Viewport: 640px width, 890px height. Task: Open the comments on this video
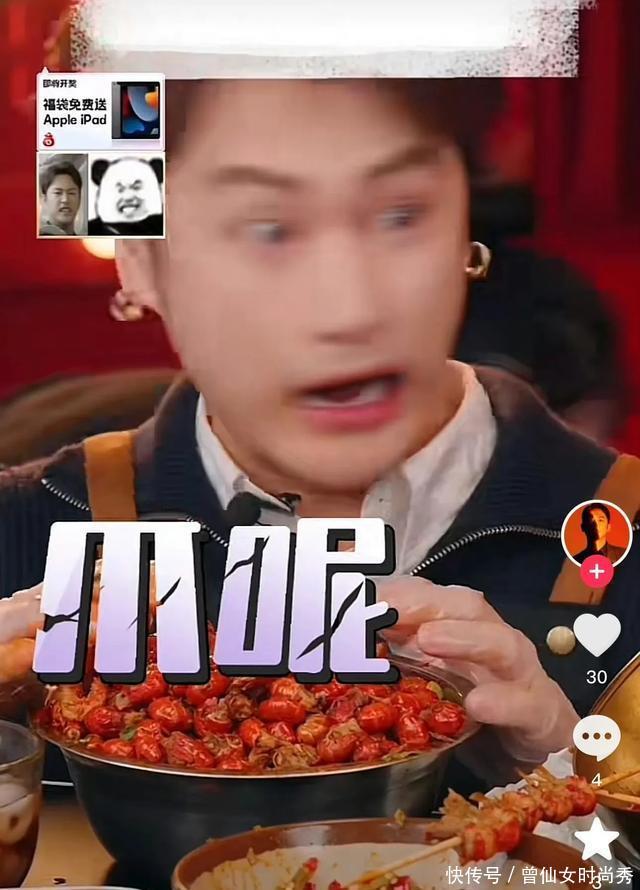coord(596,738)
